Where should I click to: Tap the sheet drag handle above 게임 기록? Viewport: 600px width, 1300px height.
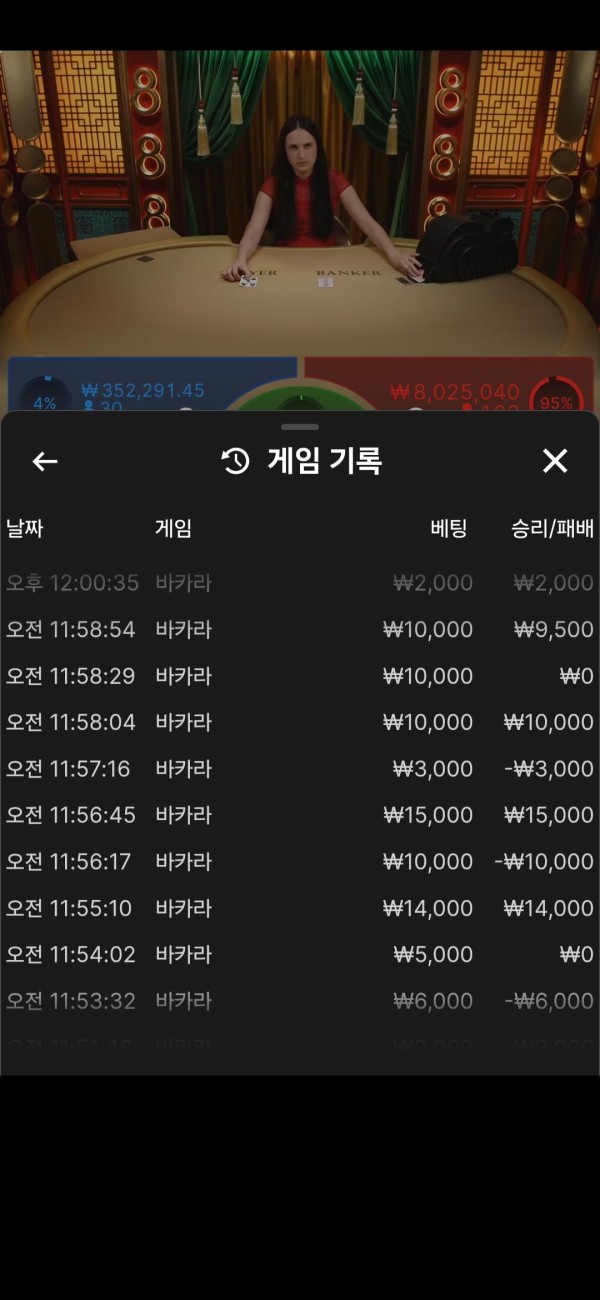[x=300, y=427]
